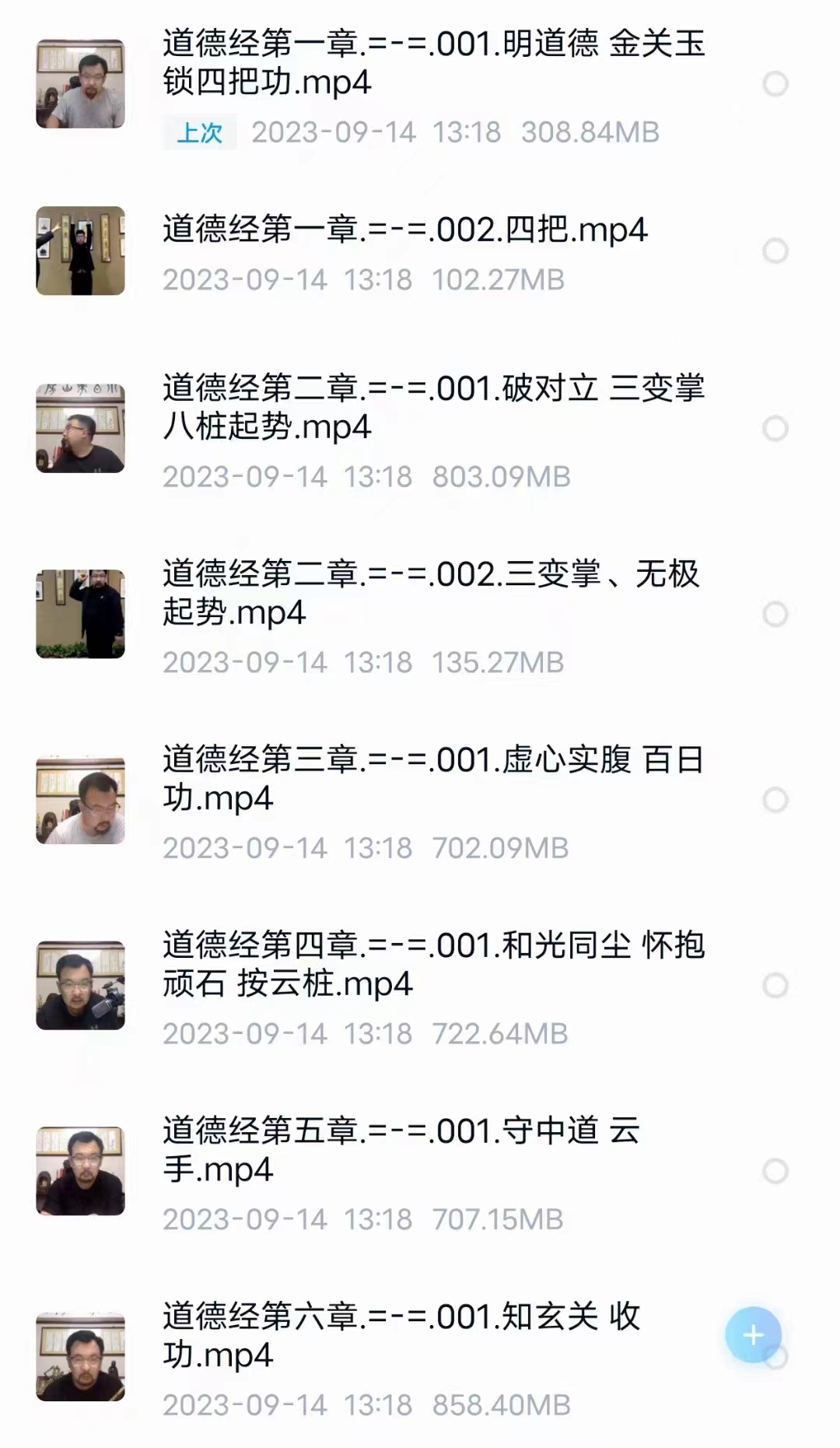
Task: Open 道德经第一章 002 四把 video file
Action: (404, 230)
